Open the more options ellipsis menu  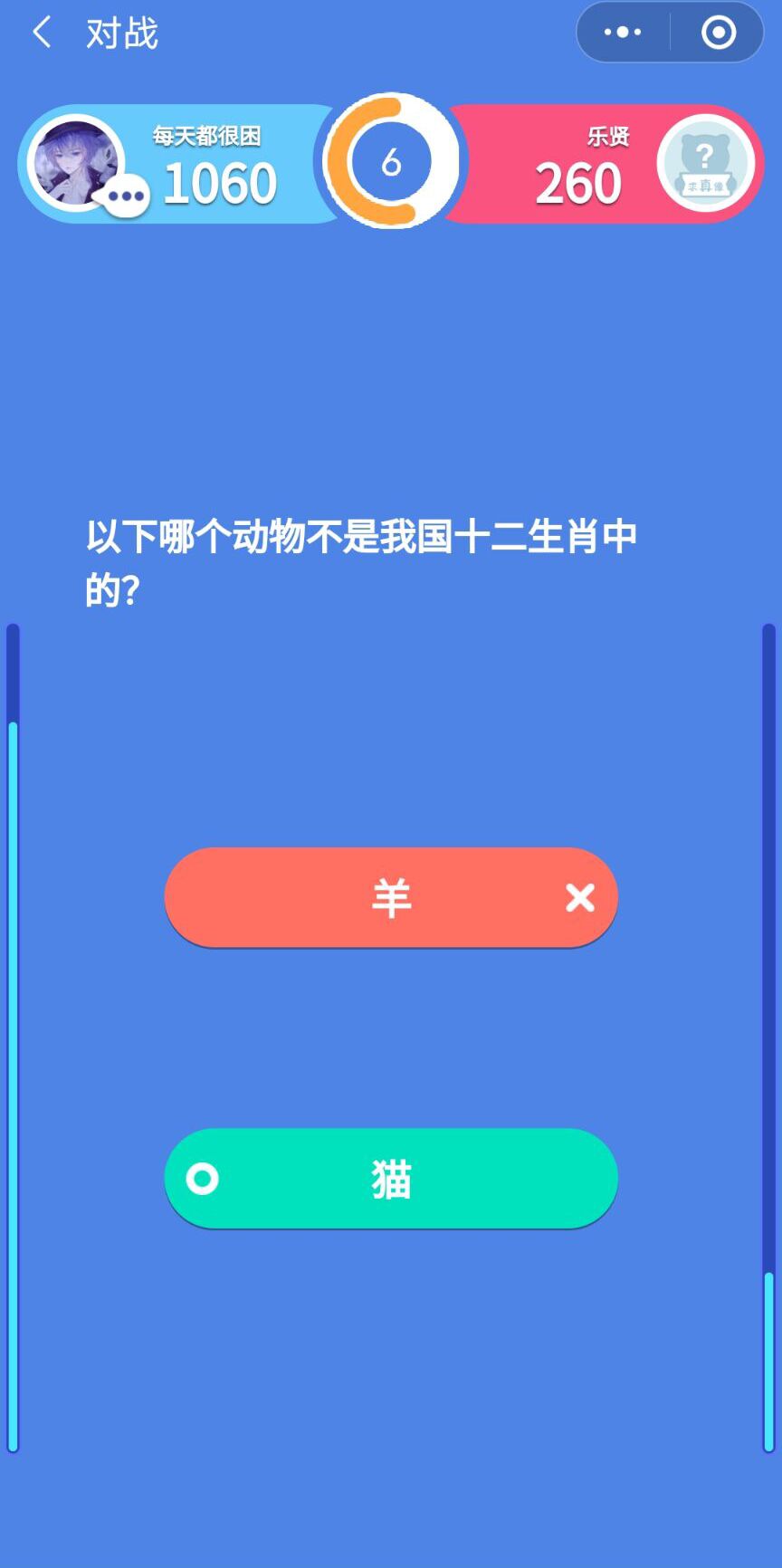[x=621, y=32]
